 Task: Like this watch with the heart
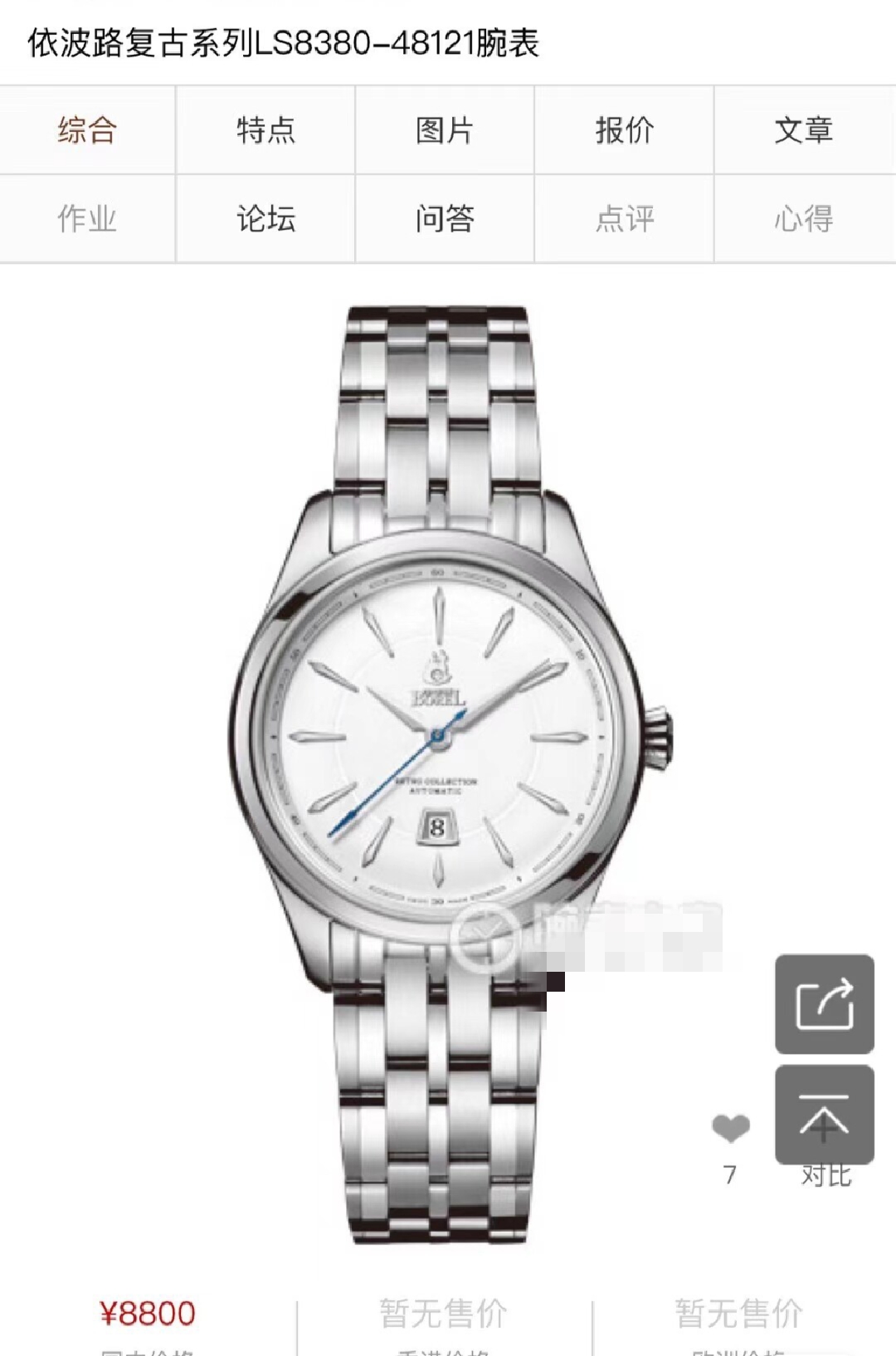point(730,1129)
